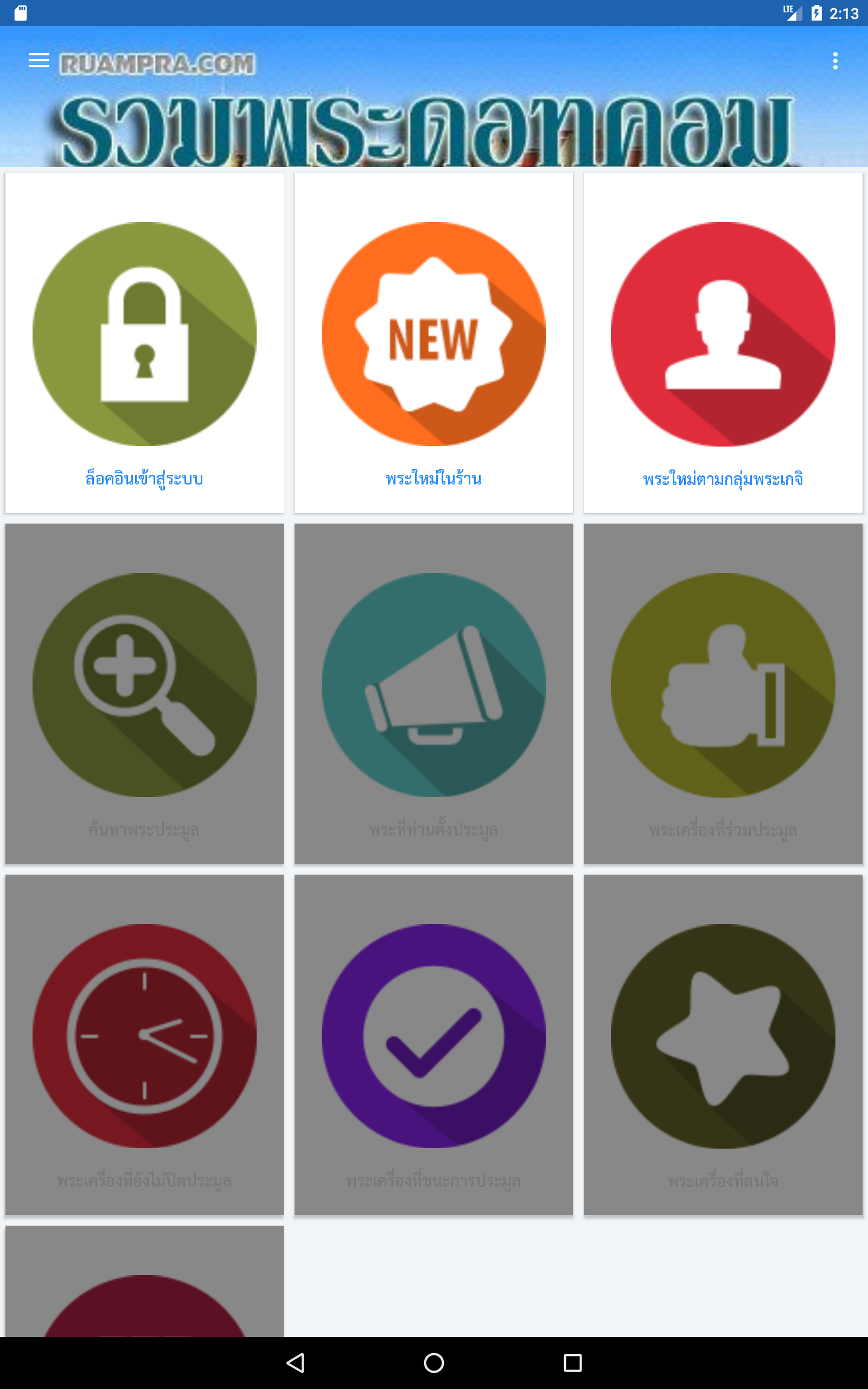
Task: Open the hamburger drawer menu
Action: point(39,60)
